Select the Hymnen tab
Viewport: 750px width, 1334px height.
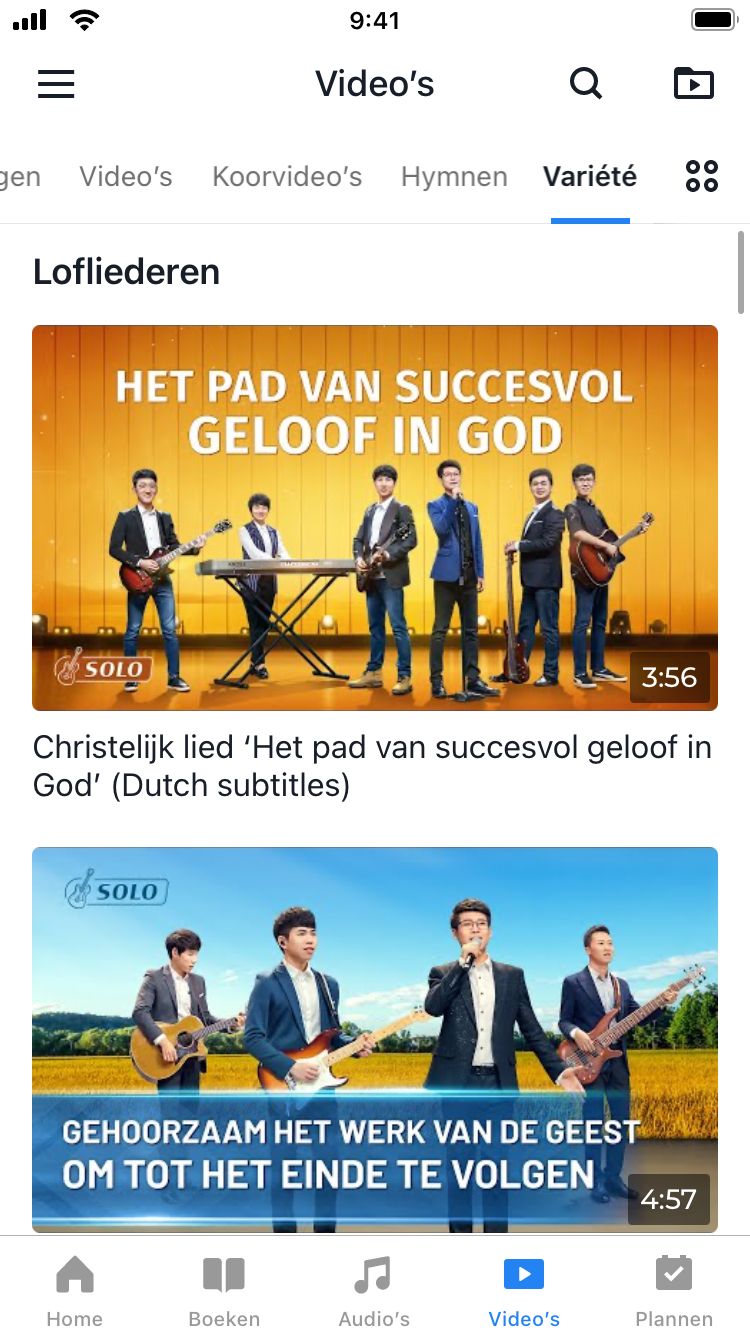pyautogui.click(x=454, y=177)
